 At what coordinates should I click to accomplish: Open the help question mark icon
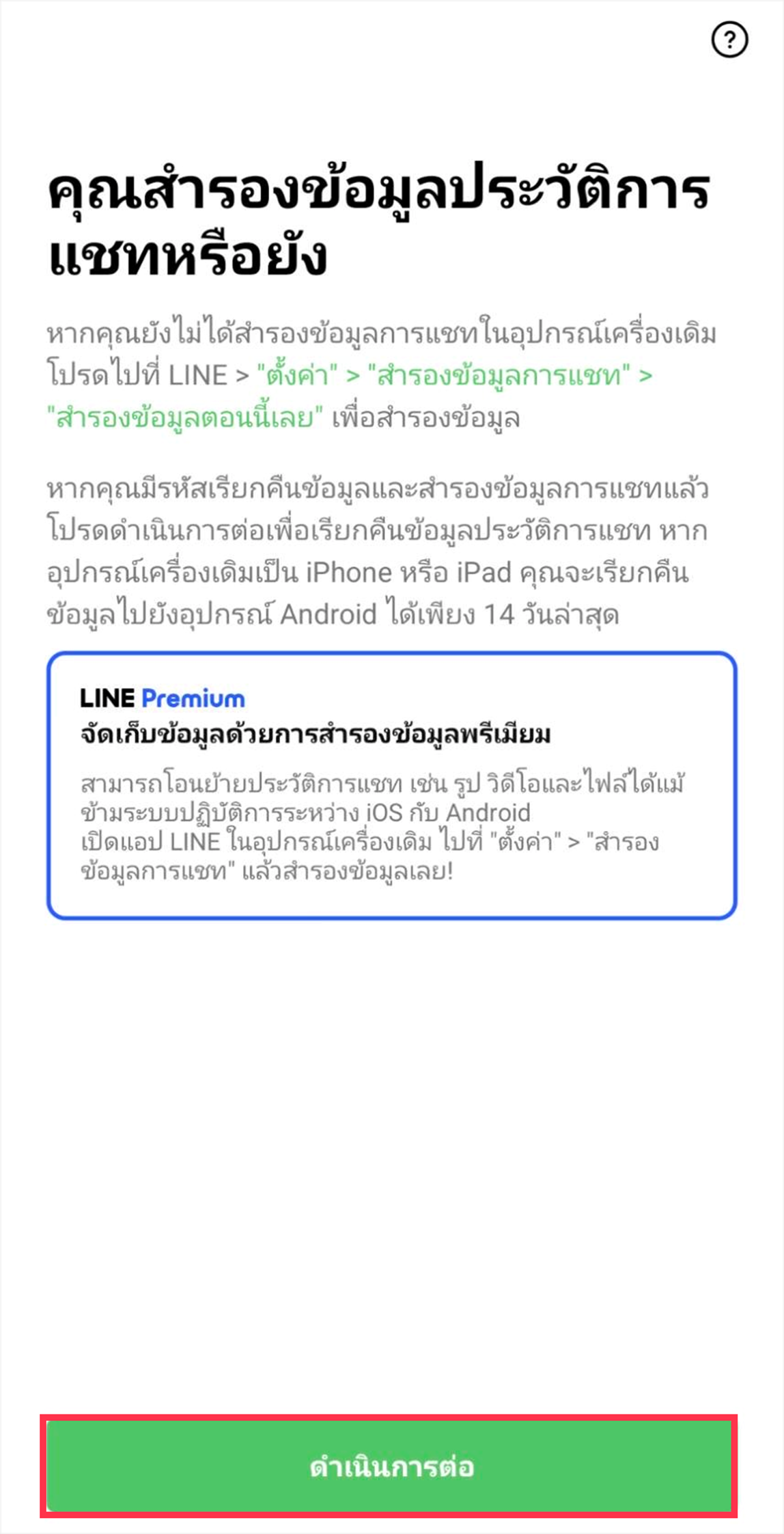(x=729, y=40)
